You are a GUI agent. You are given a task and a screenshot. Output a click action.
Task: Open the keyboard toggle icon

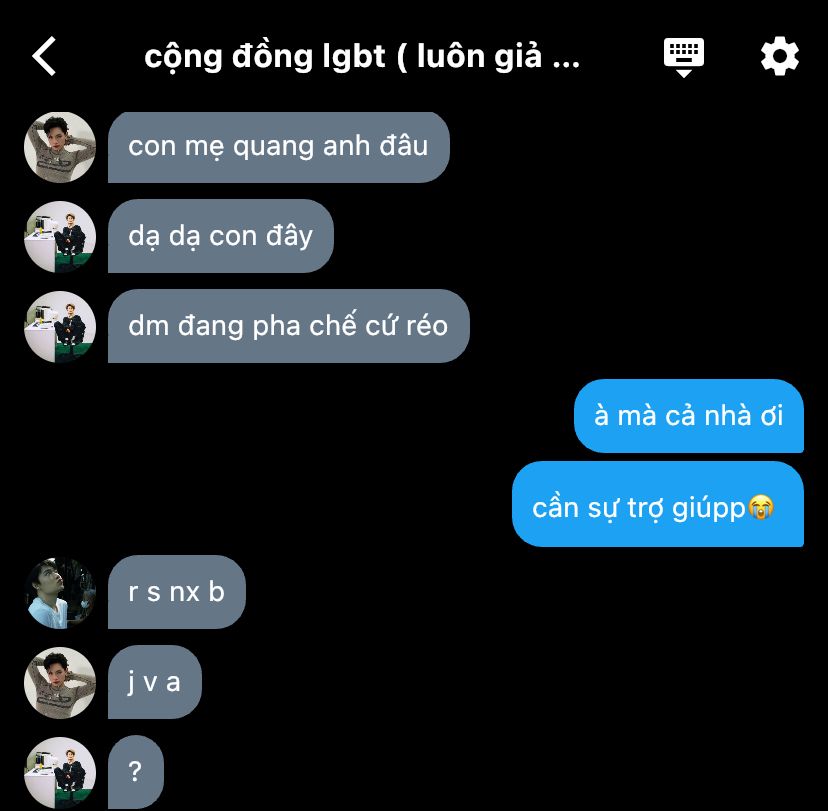click(x=684, y=57)
